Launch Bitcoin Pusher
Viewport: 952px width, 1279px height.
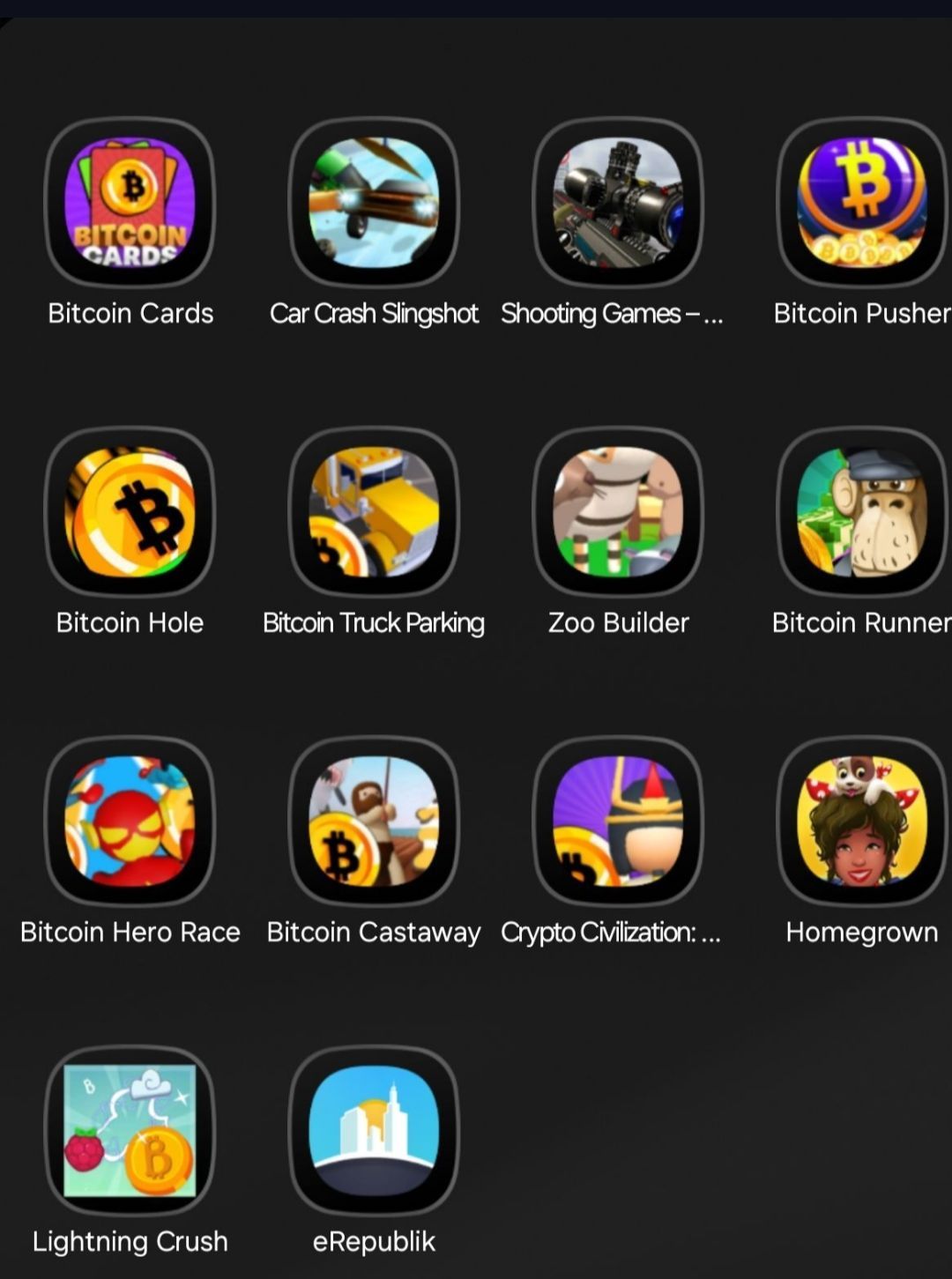[861, 203]
